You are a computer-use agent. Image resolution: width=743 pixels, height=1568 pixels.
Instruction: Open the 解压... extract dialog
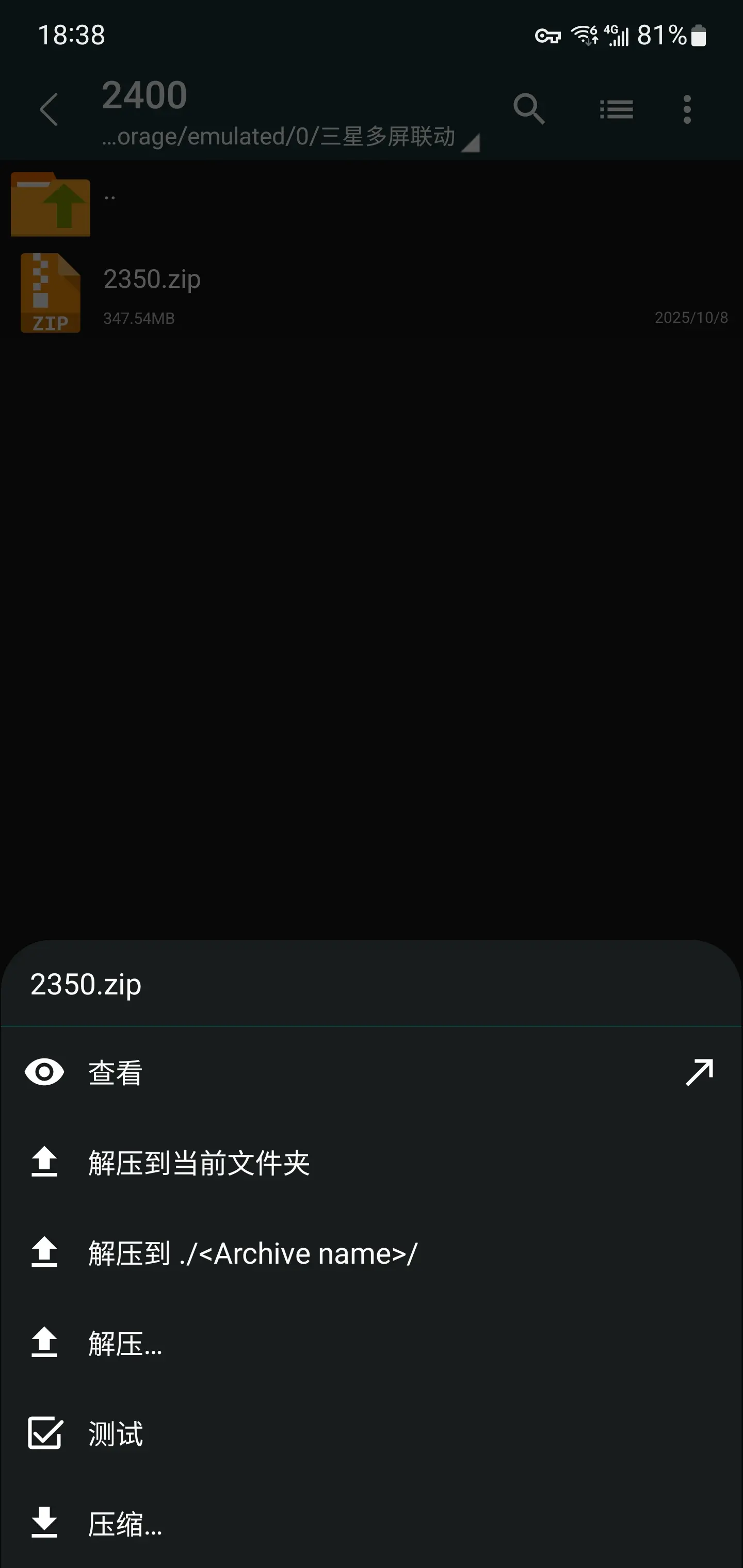pyautogui.click(x=125, y=1344)
